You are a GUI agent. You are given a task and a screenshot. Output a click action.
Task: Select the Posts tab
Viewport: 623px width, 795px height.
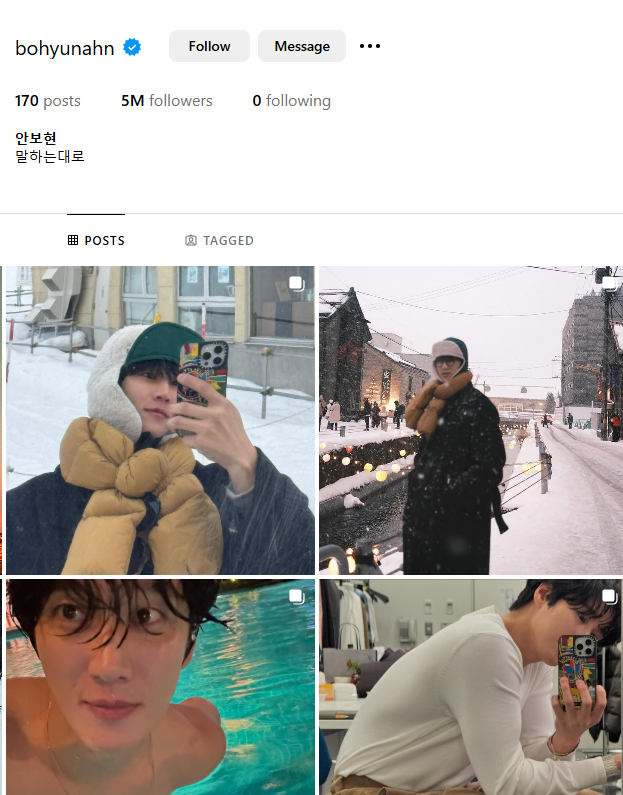click(x=96, y=241)
